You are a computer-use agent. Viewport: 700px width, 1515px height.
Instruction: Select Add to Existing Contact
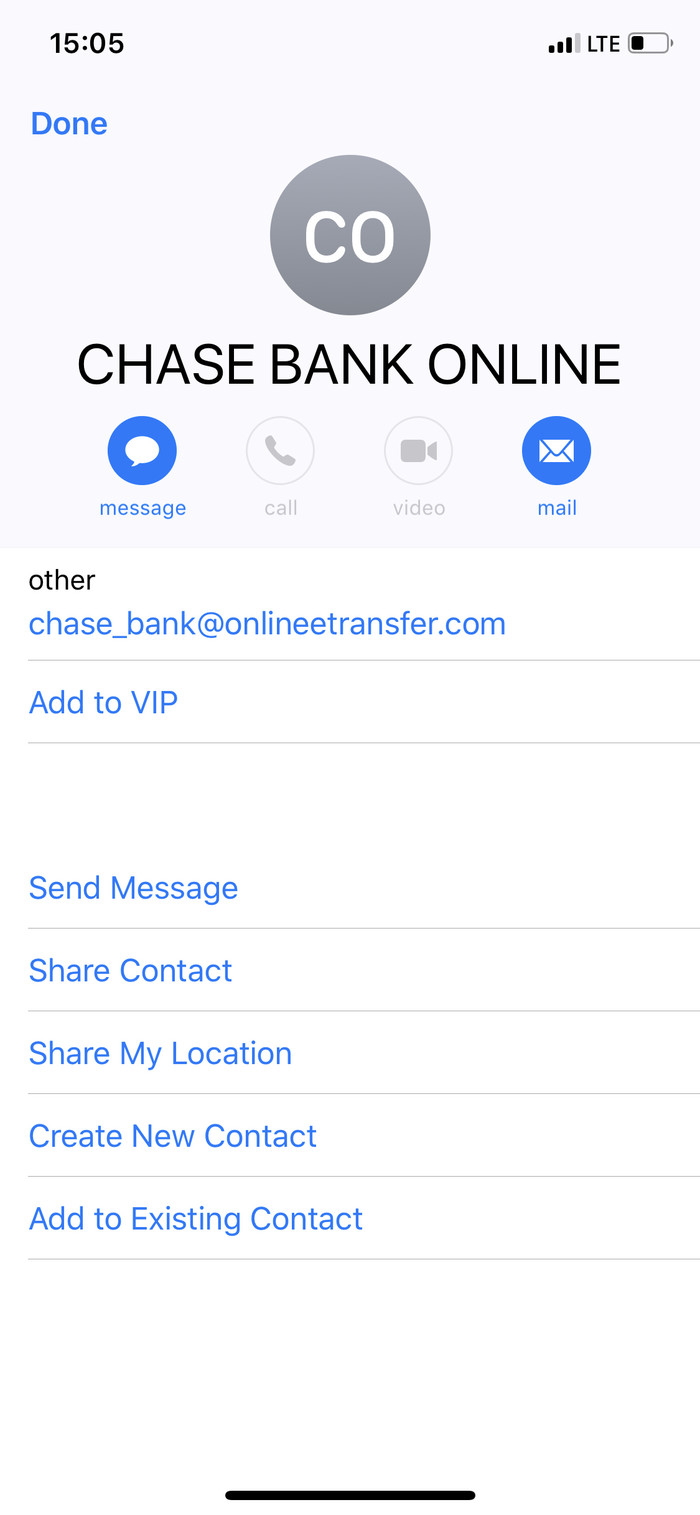point(195,1219)
